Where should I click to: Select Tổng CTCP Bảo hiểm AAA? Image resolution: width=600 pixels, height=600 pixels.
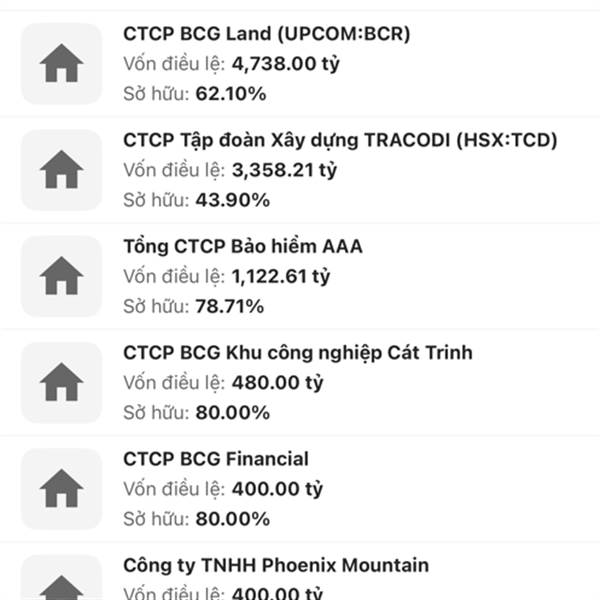coord(243,247)
